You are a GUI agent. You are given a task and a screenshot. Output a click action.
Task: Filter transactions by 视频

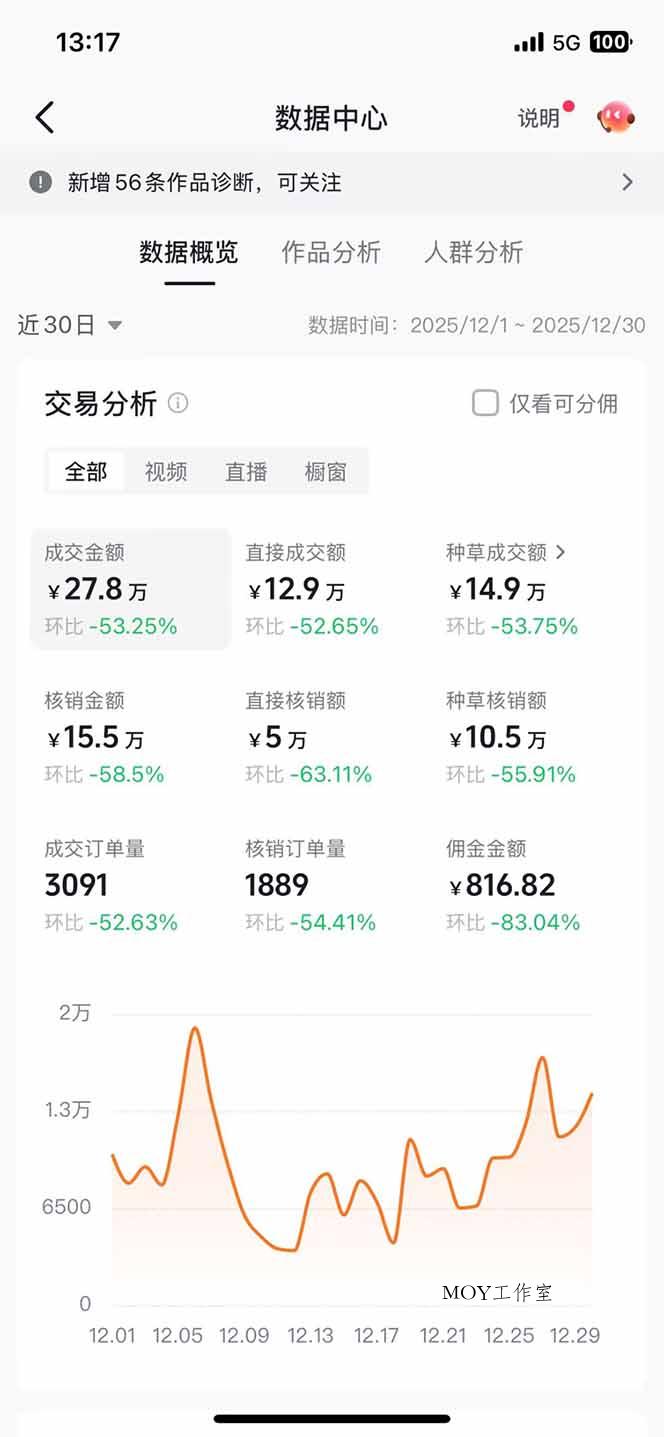pyautogui.click(x=166, y=472)
